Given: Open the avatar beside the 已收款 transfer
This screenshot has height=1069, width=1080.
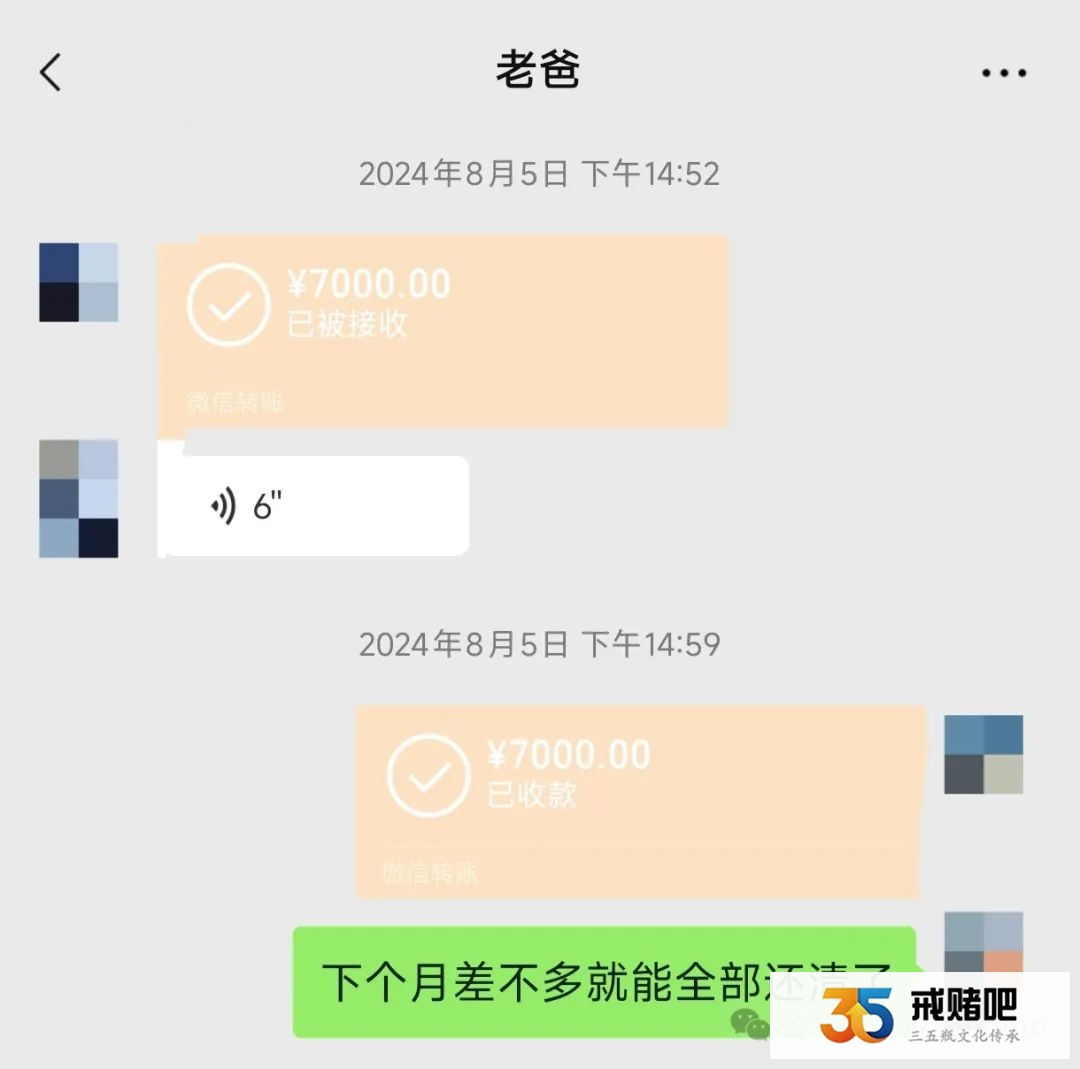Looking at the screenshot, I should tap(983, 755).
